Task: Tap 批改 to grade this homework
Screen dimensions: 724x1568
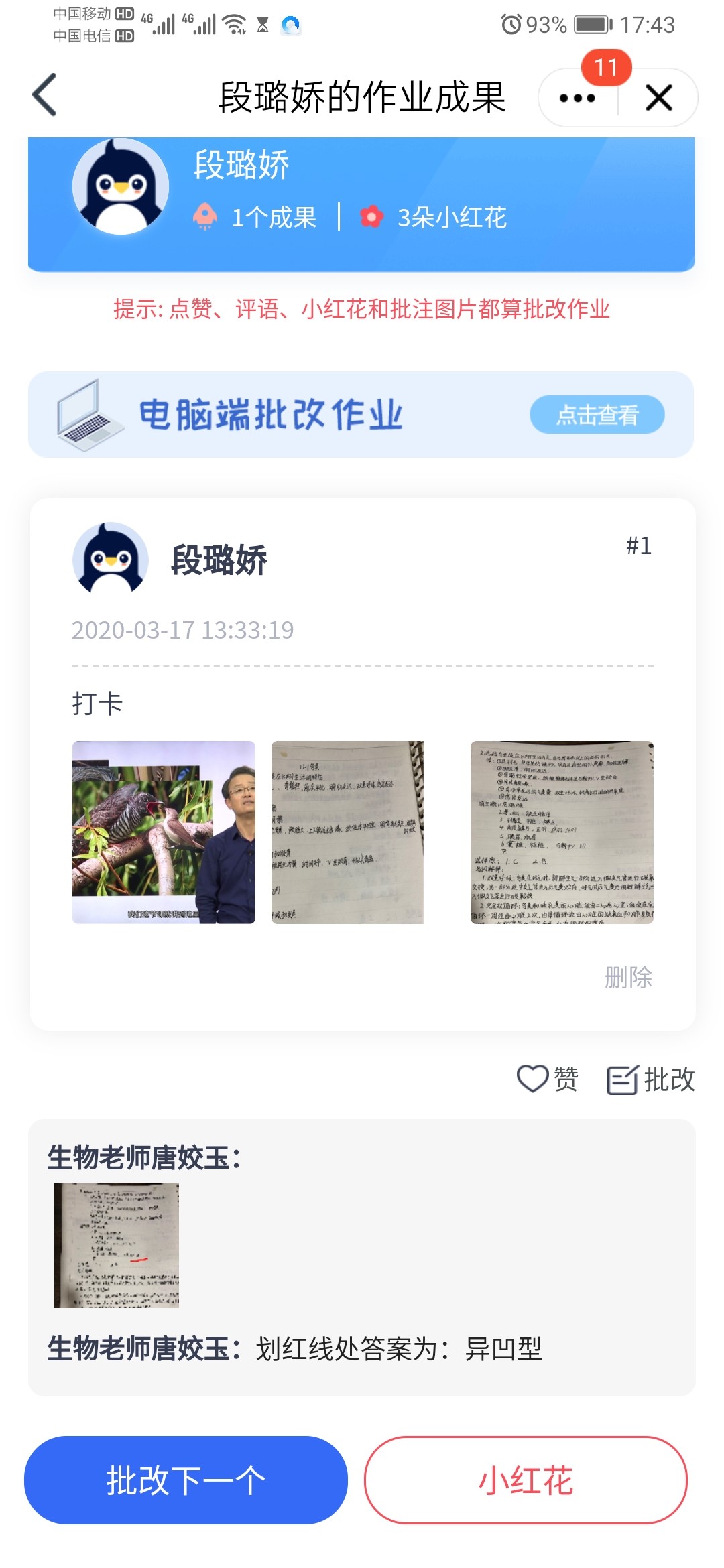Action: [651, 1079]
